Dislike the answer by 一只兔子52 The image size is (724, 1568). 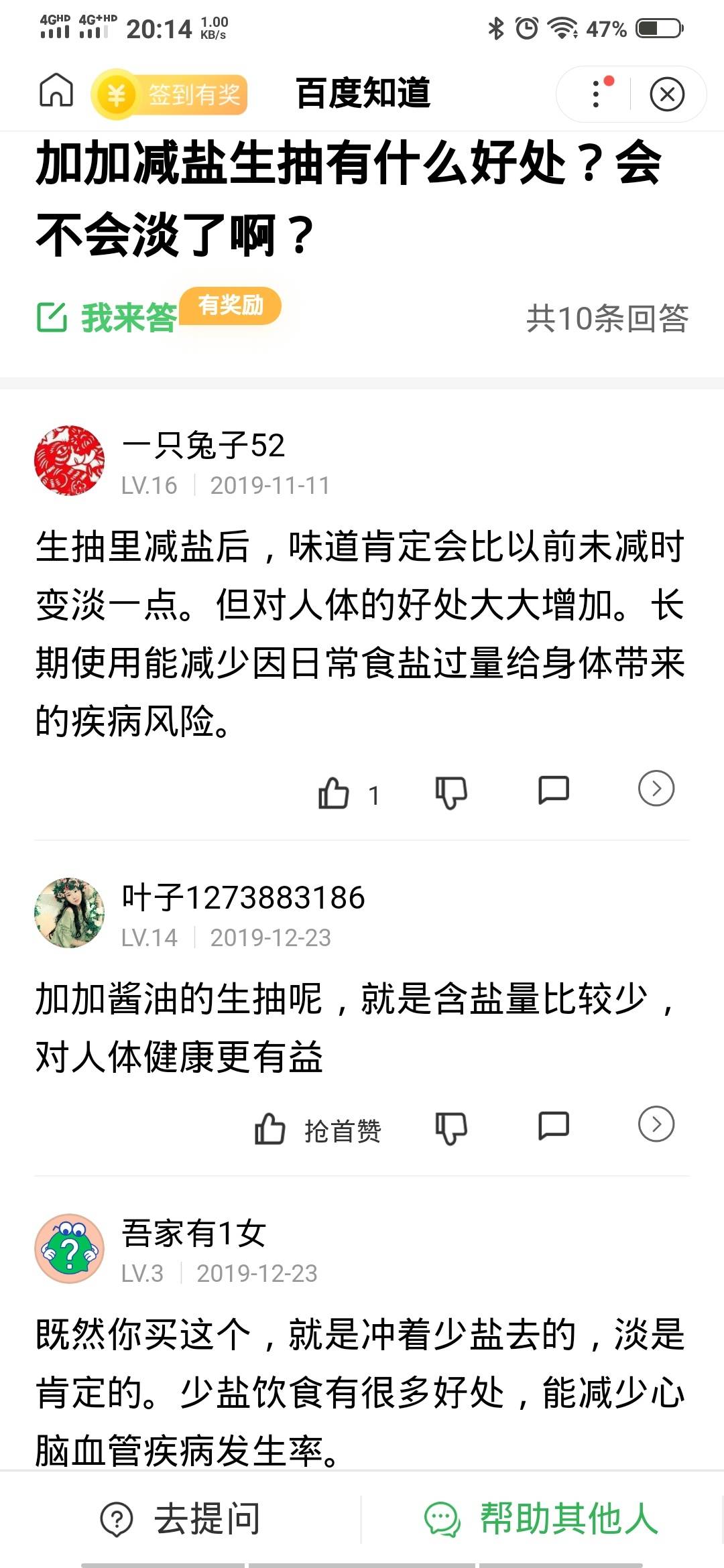coord(451,793)
